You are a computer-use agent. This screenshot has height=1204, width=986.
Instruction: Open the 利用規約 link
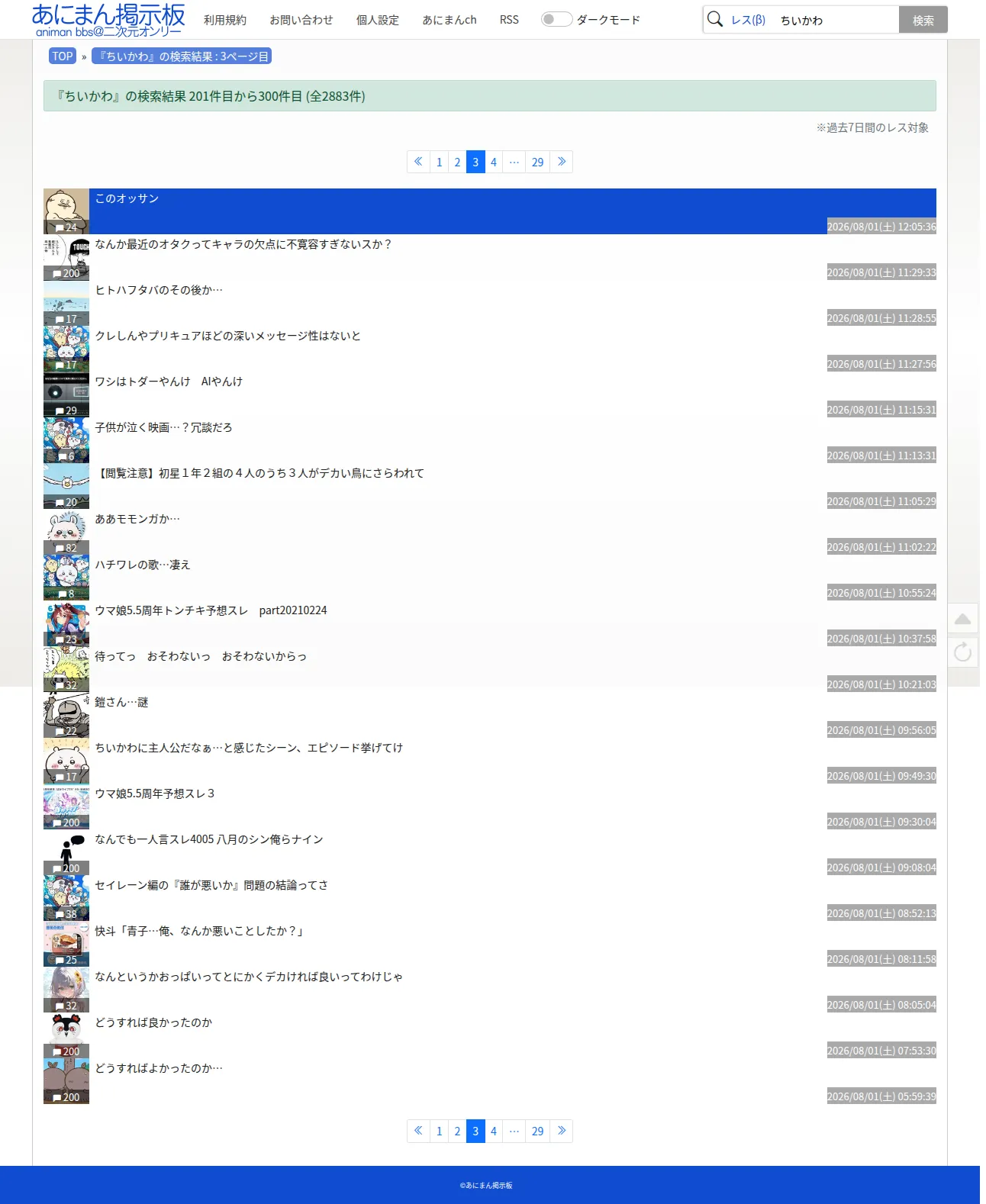click(x=225, y=20)
